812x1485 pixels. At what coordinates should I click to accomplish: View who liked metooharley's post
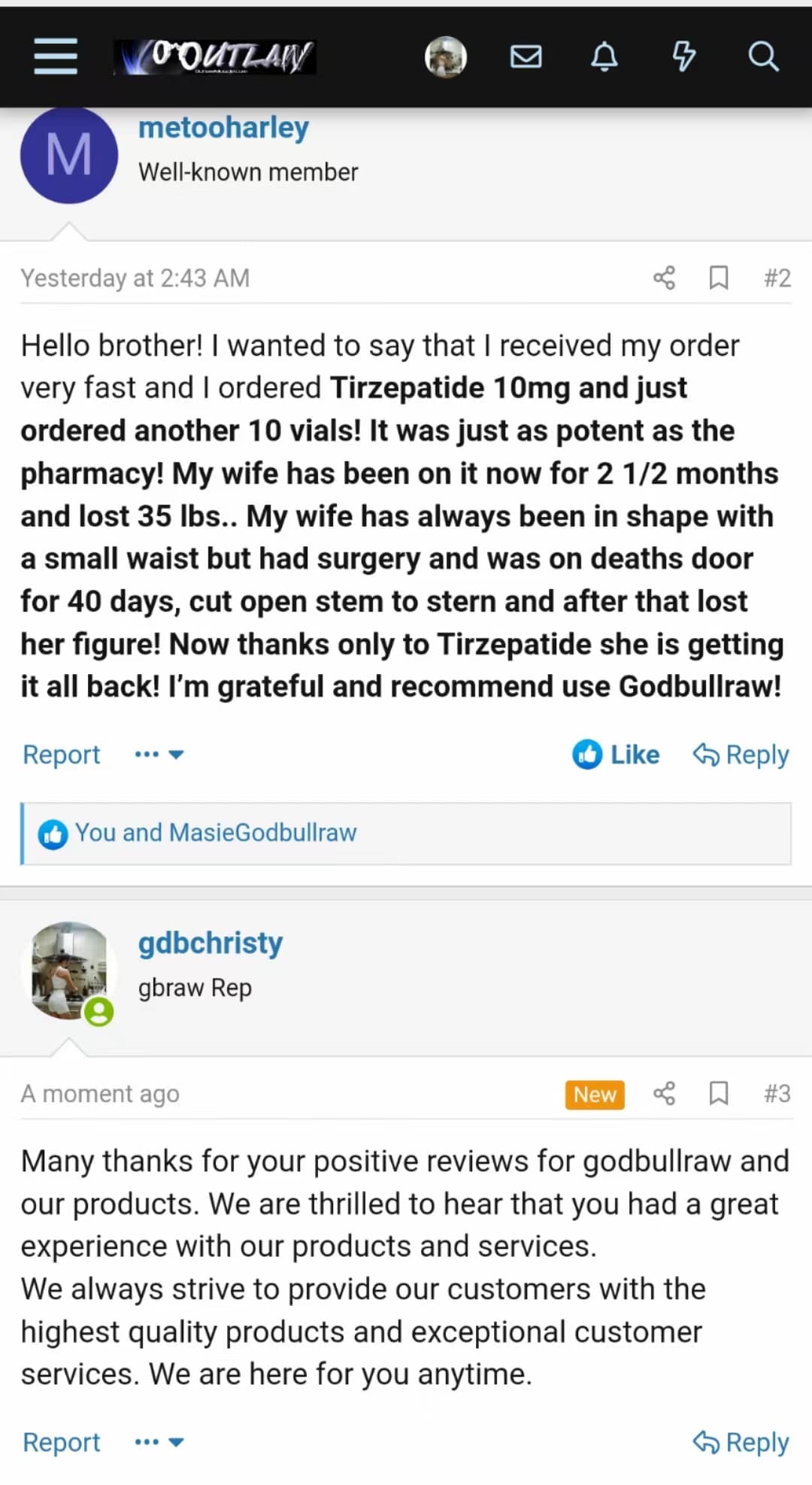[216, 833]
